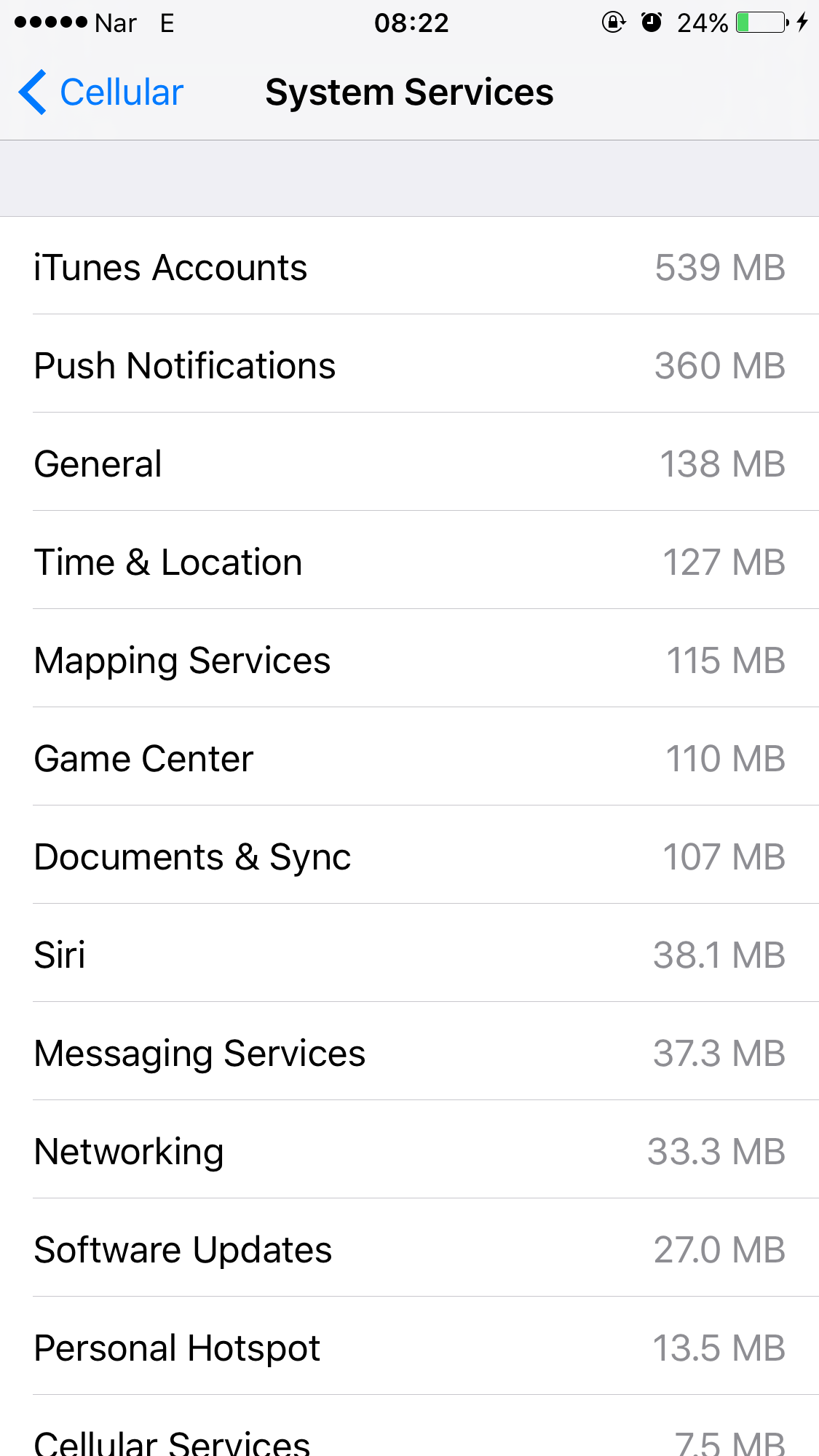Select the iTunes Accounts row

click(x=409, y=267)
